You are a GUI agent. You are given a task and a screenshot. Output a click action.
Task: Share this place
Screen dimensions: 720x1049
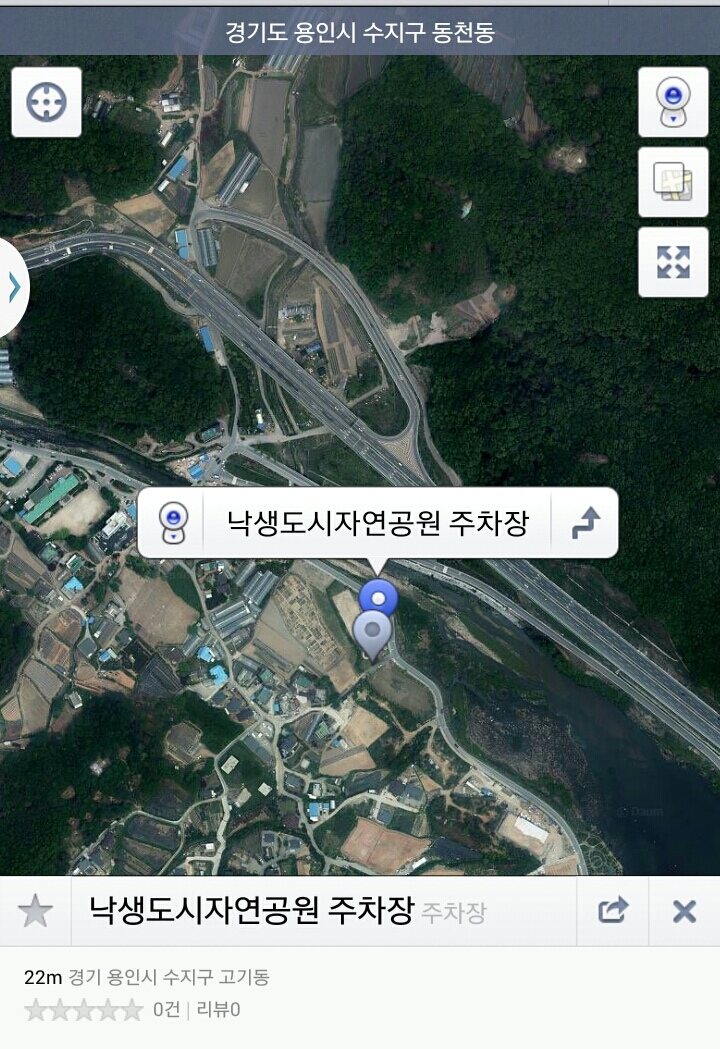tap(612, 911)
